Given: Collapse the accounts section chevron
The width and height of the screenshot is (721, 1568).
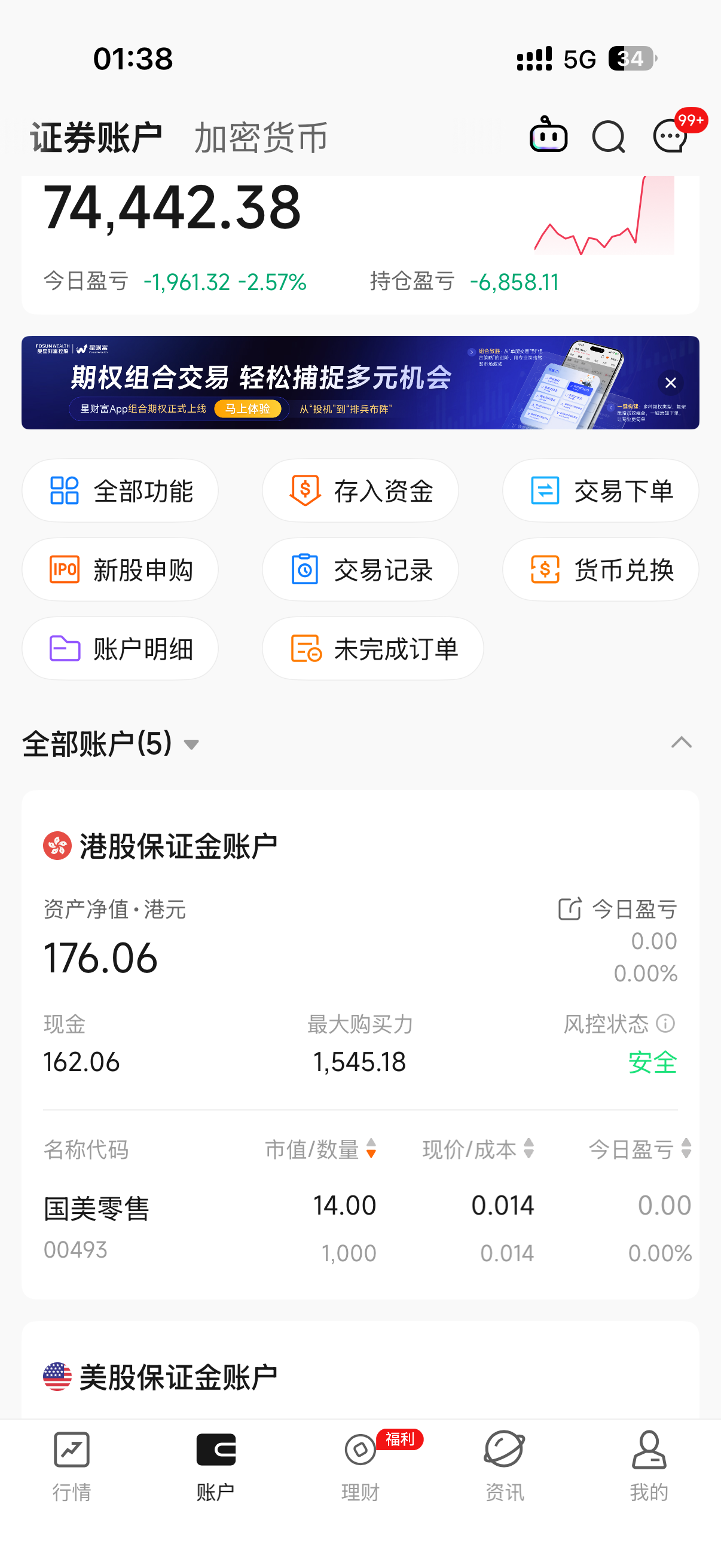Looking at the screenshot, I should [x=681, y=743].
